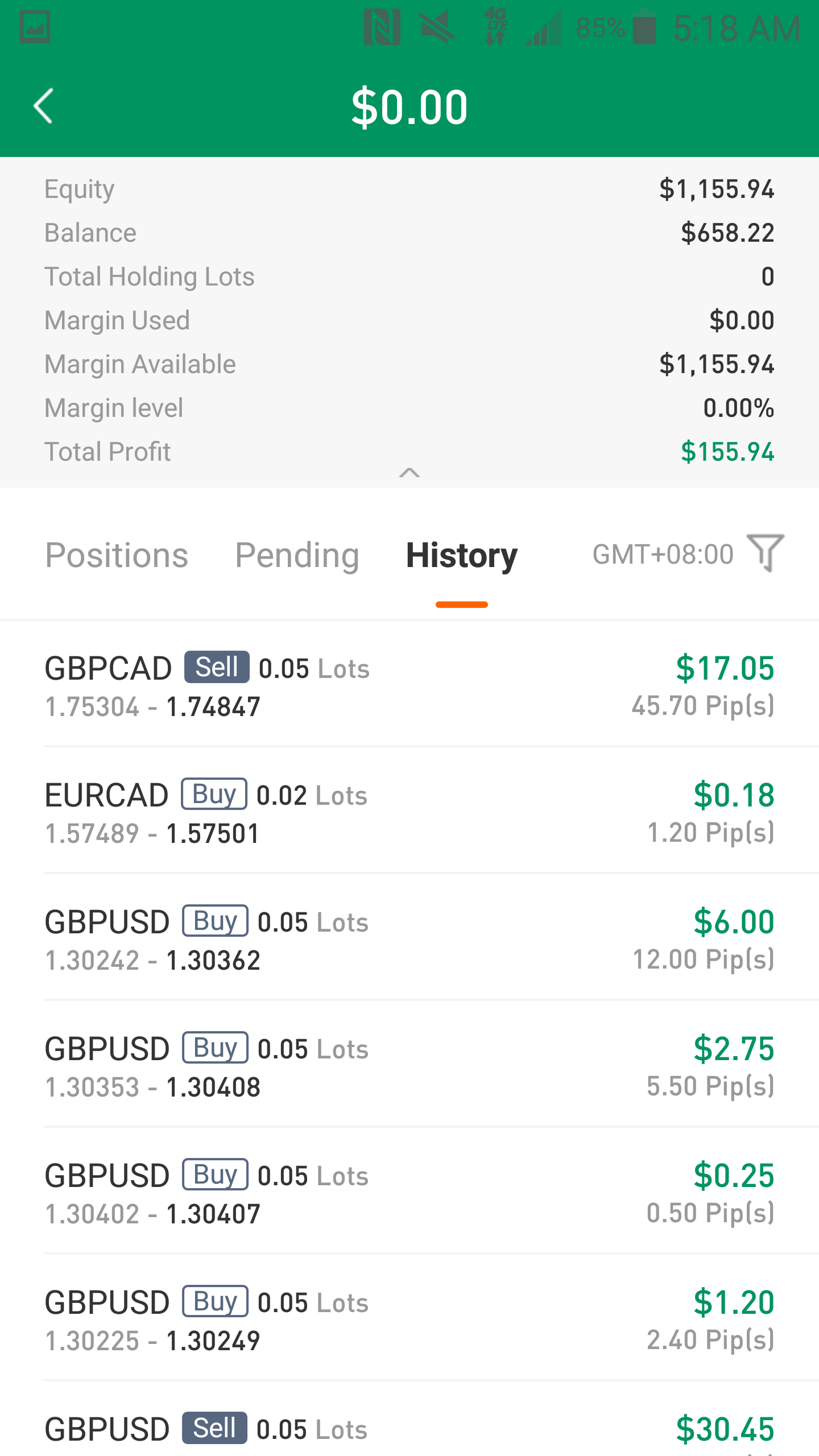Open the history filter icon
Viewport: 819px width, 1456px height.
click(x=766, y=553)
